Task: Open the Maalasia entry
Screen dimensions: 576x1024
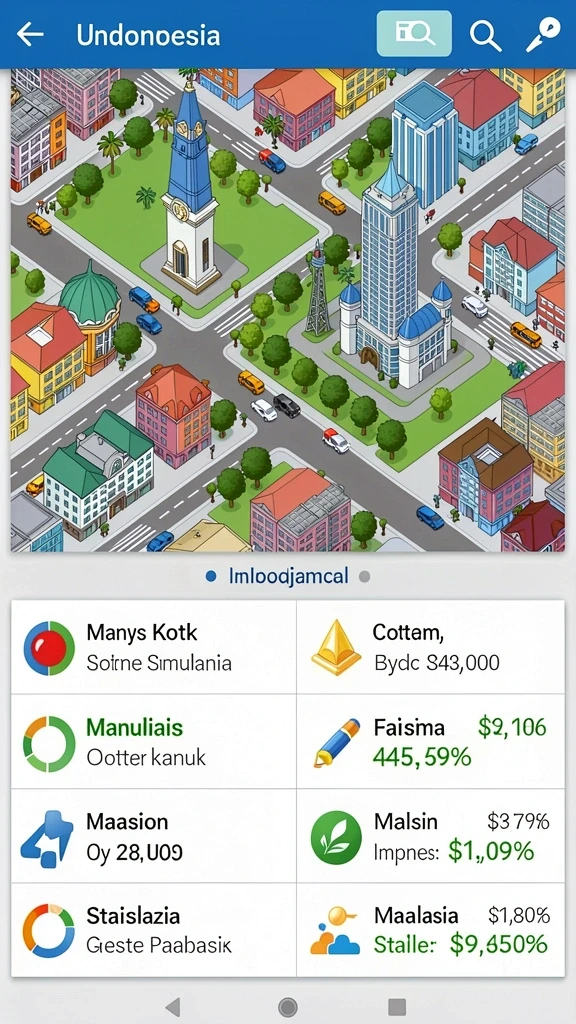Action: [430, 930]
